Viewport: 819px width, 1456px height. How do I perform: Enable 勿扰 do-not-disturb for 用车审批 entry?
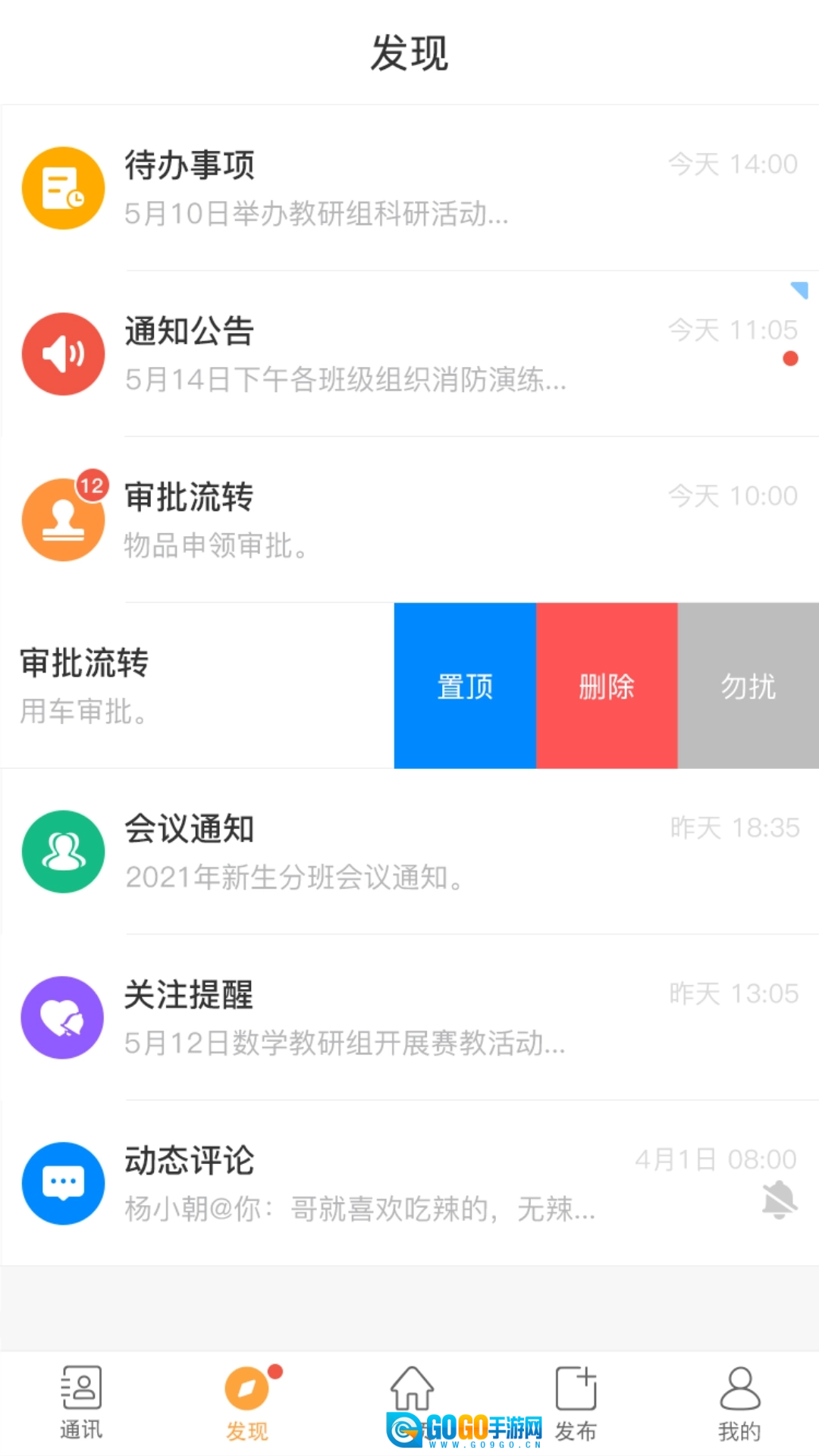click(x=748, y=685)
